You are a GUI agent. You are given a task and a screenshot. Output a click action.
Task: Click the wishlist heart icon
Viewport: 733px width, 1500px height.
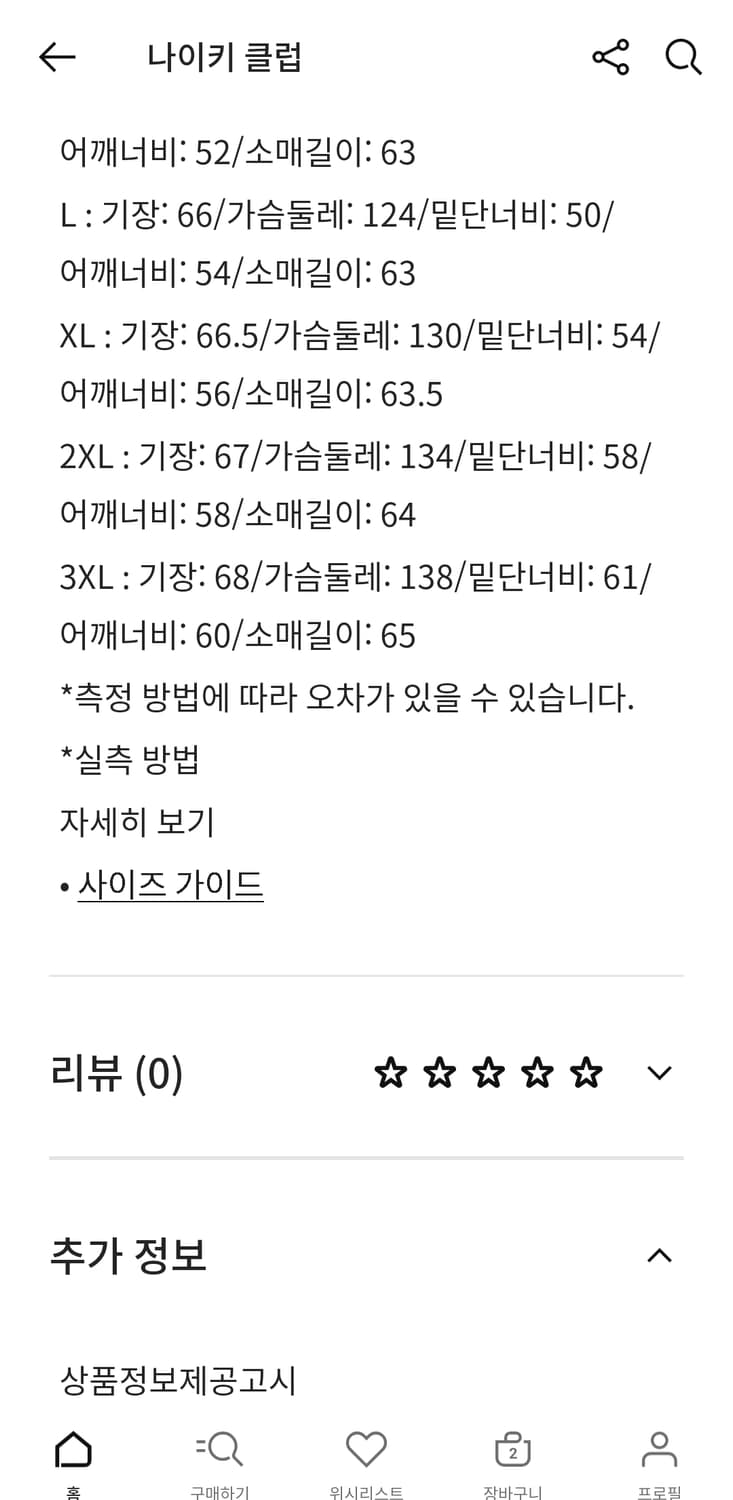[x=366, y=1447]
